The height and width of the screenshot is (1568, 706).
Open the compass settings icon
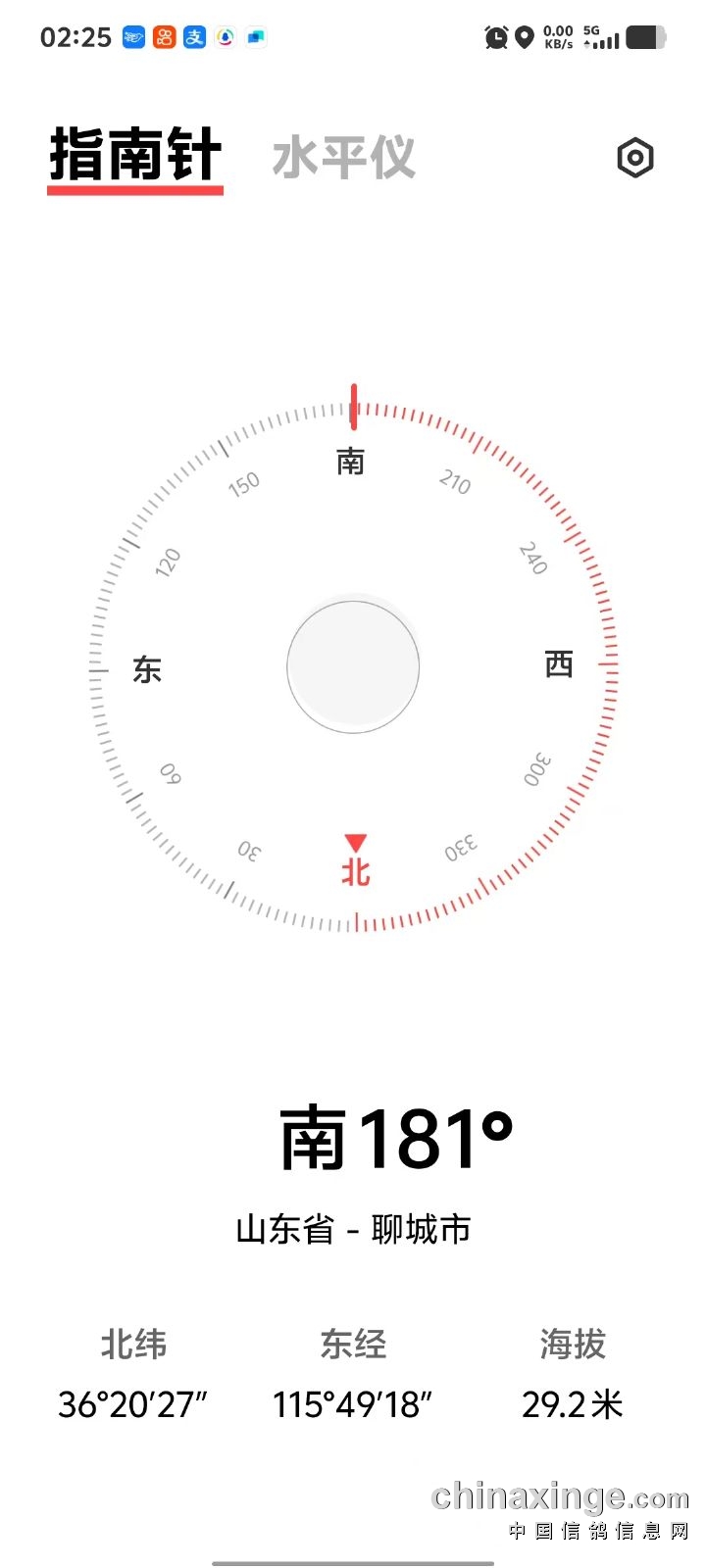click(635, 158)
